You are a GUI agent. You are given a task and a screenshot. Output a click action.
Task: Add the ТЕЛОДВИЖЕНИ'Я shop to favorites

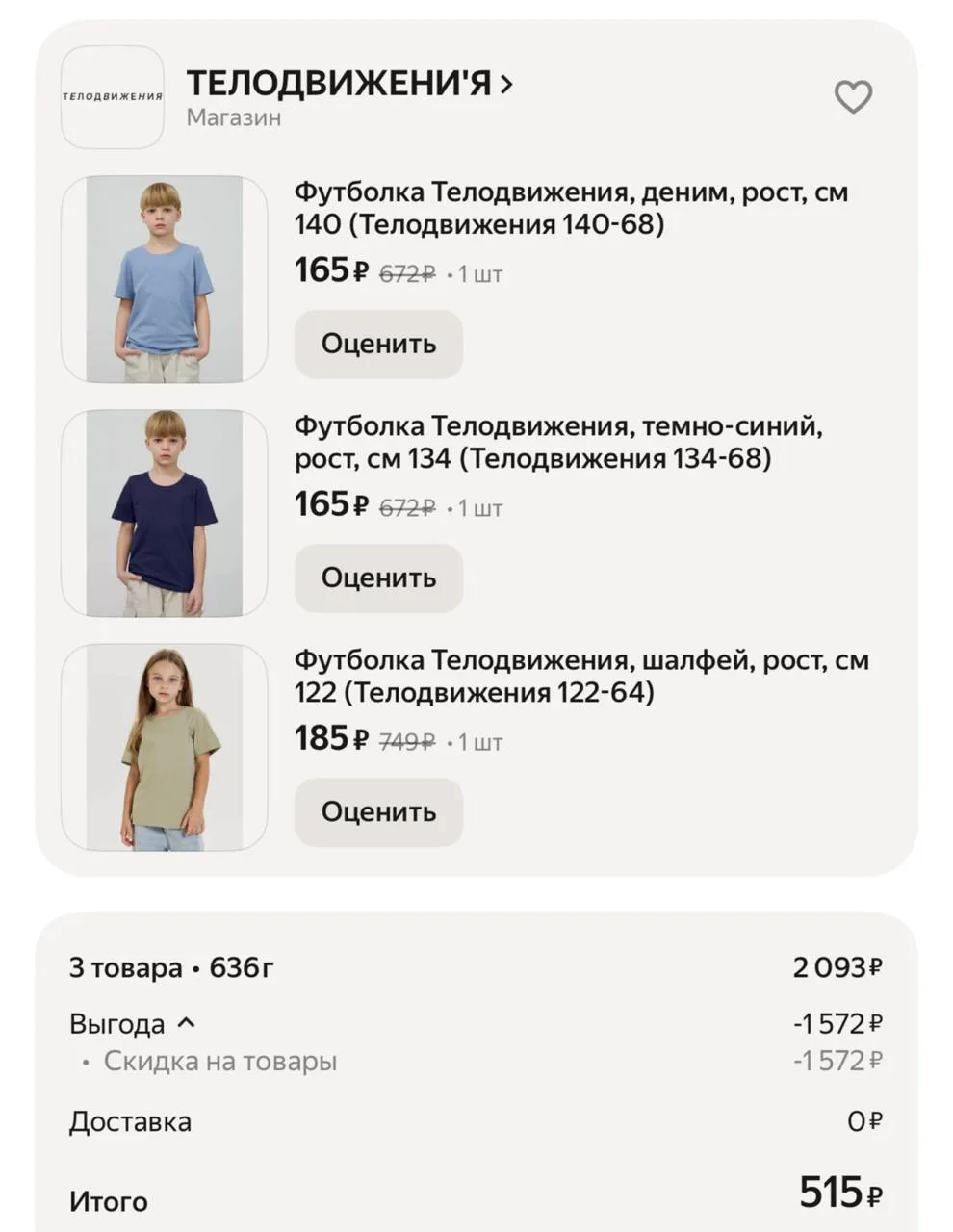pos(852,97)
